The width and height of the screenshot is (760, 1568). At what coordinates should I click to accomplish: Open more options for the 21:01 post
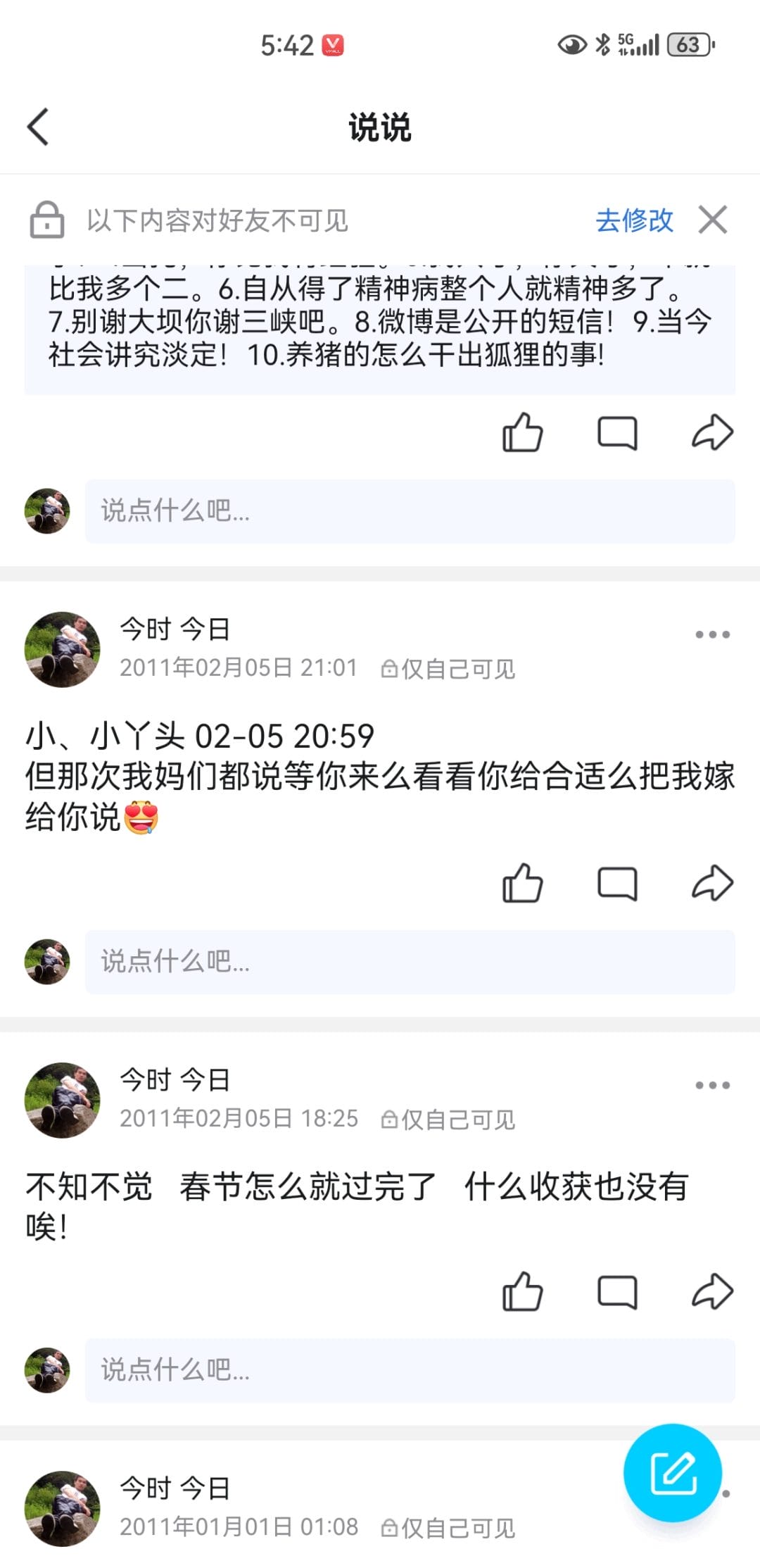click(x=712, y=634)
